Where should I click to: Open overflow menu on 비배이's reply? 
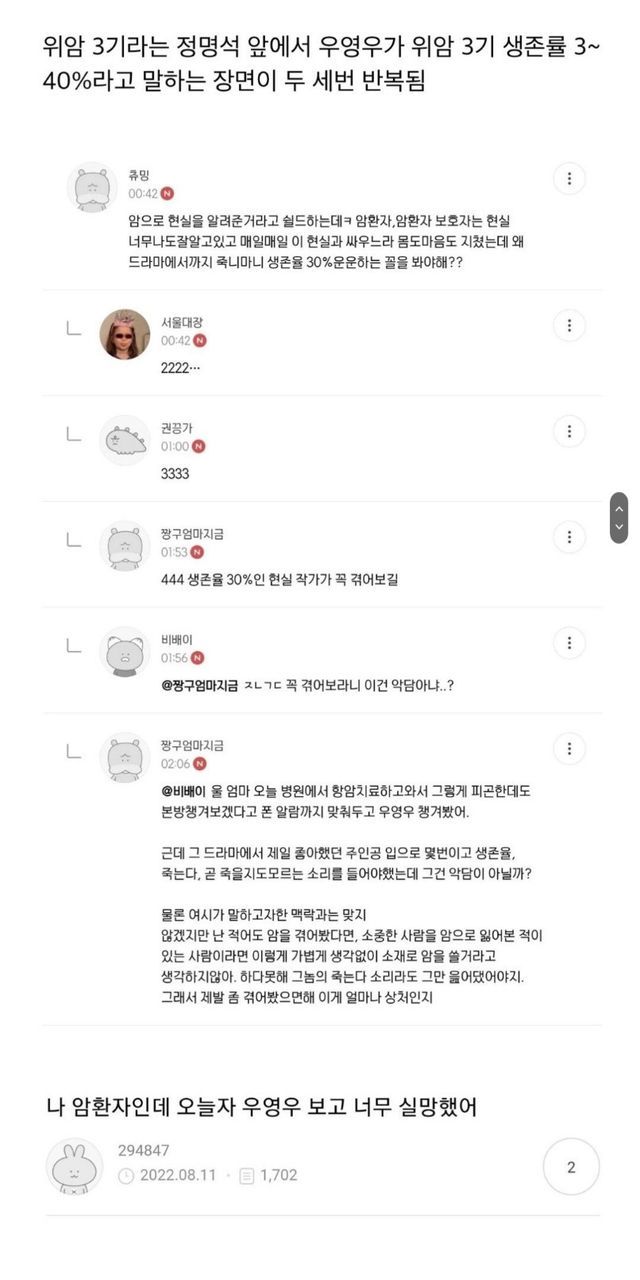click(x=569, y=643)
